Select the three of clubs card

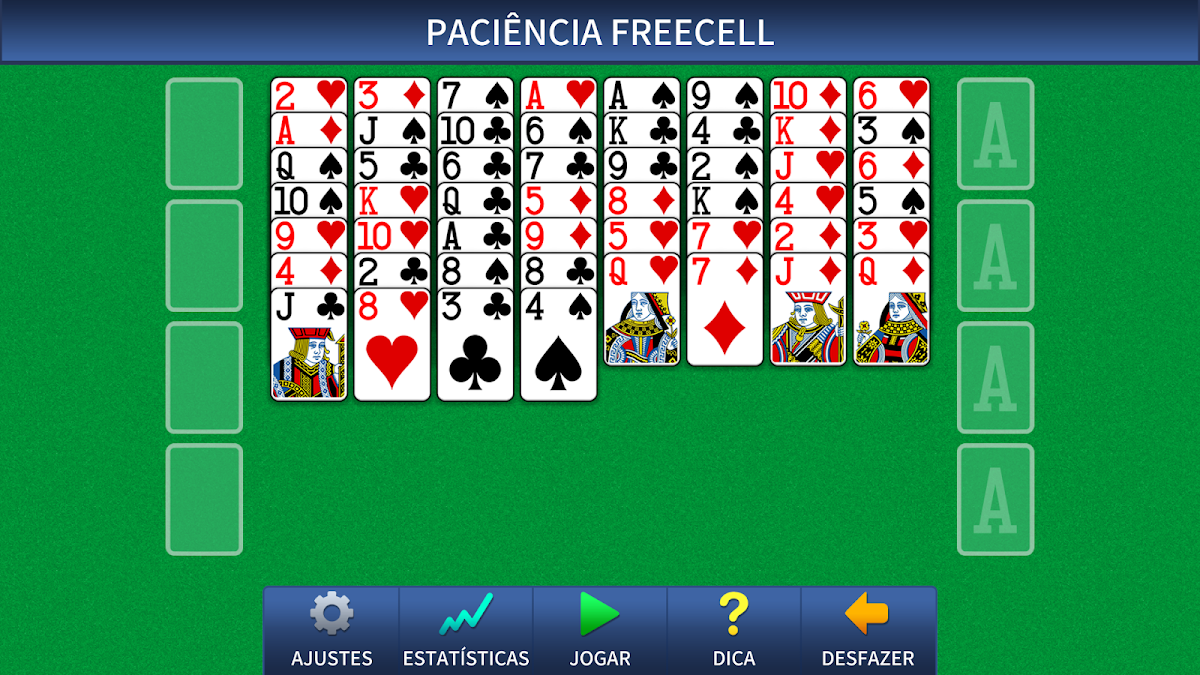point(475,345)
